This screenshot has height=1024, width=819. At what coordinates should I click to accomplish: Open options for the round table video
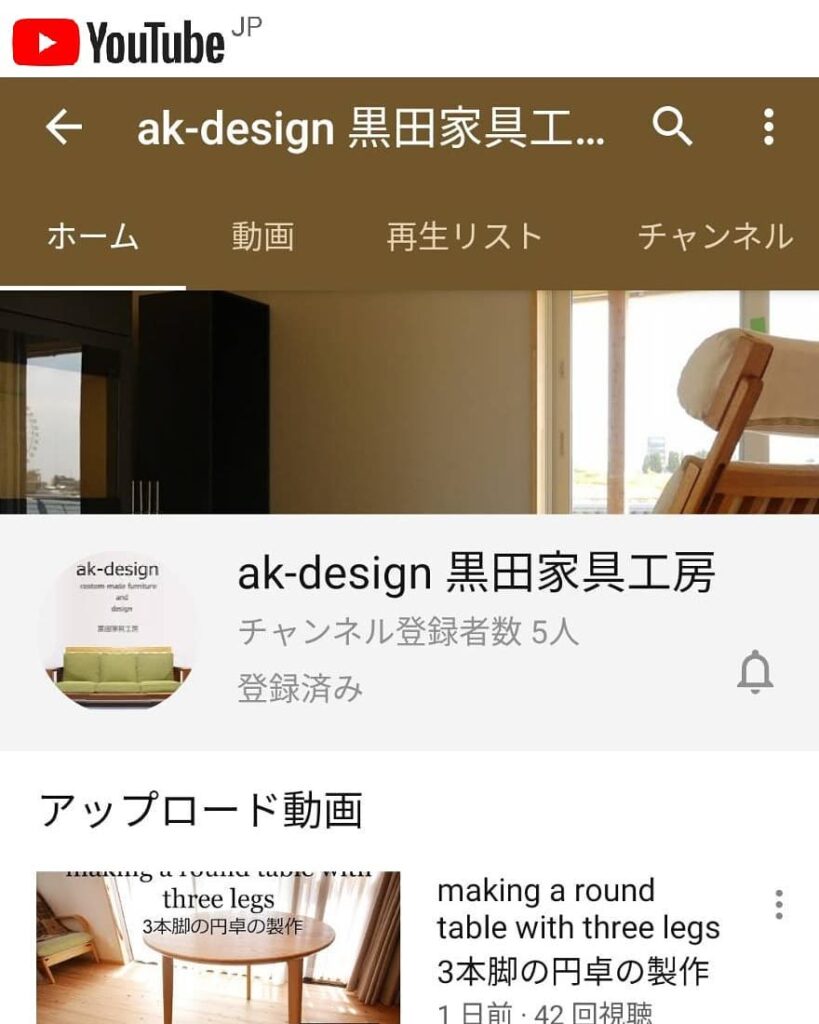click(779, 905)
